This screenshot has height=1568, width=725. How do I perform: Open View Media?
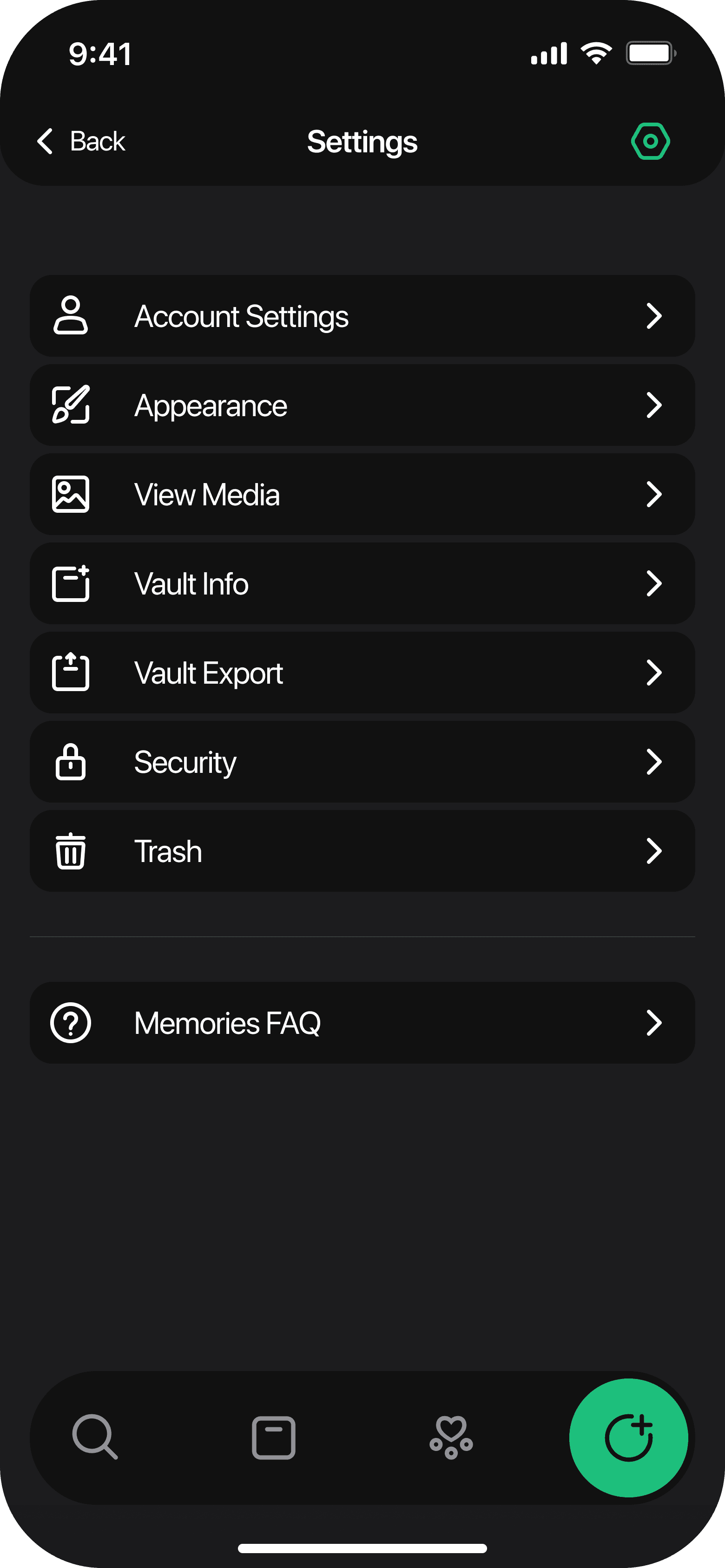(x=362, y=494)
